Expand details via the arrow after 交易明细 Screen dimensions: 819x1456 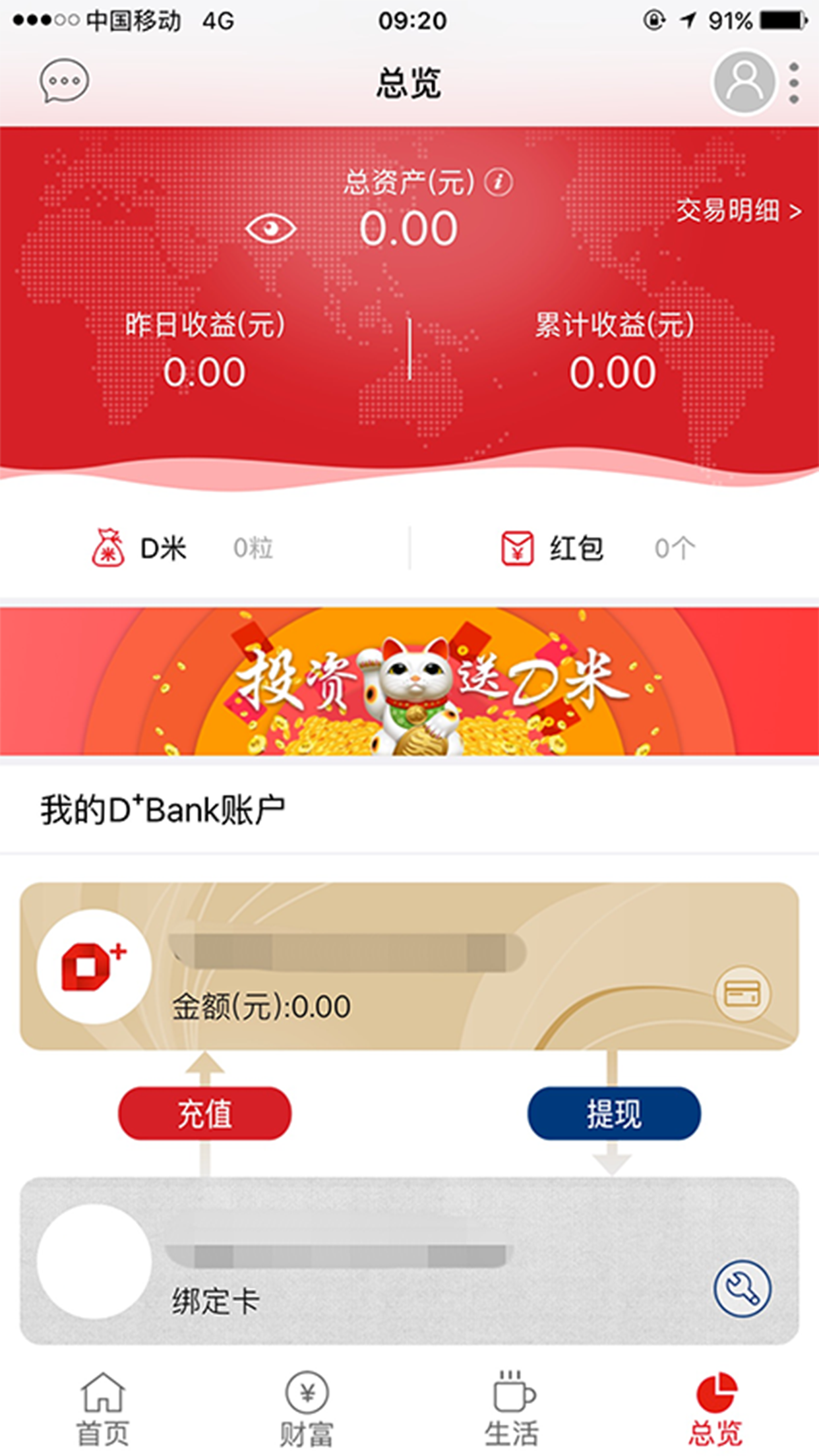click(x=795, y=212)
